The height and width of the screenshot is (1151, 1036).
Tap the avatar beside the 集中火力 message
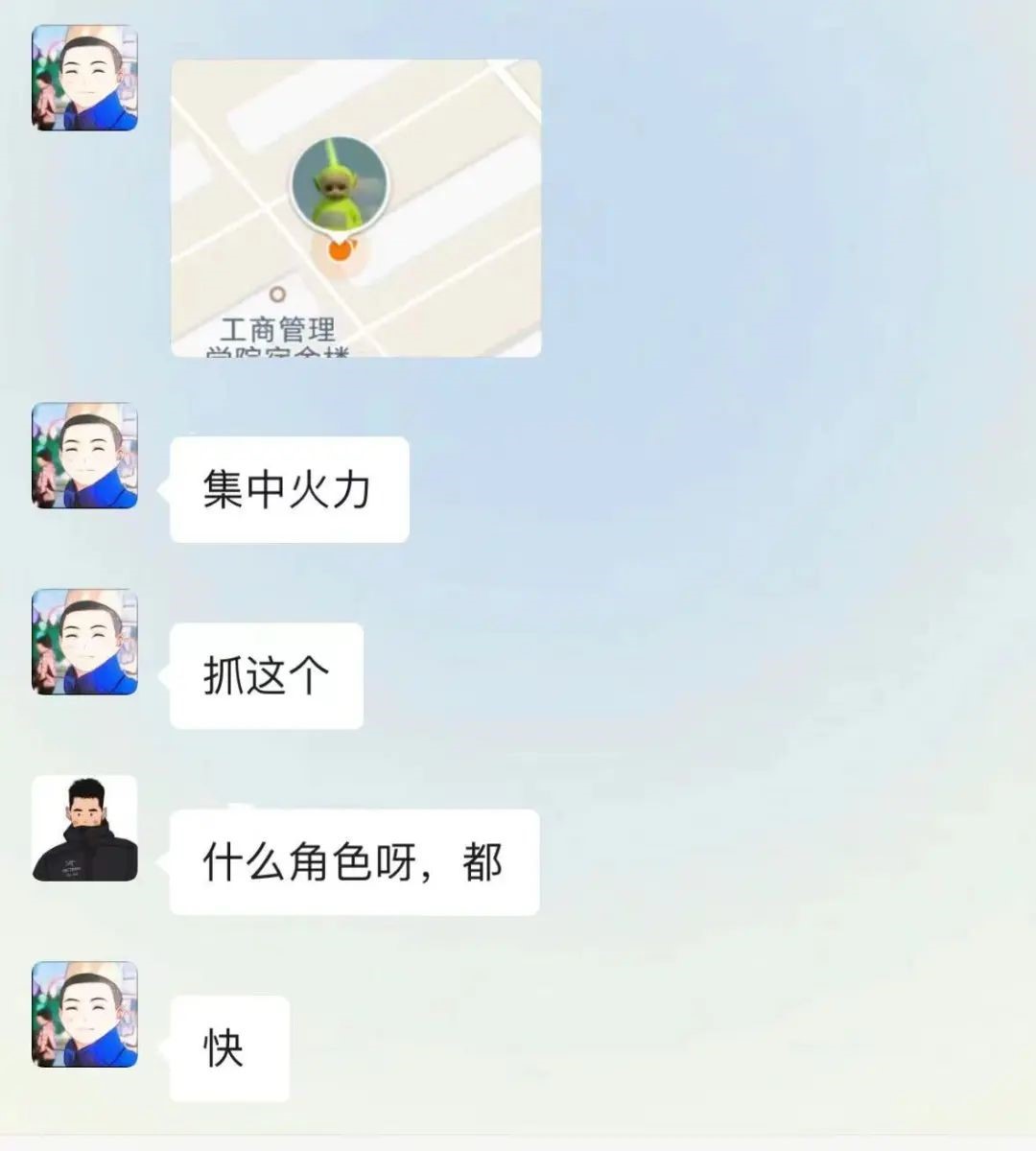(x=84, y=456)
